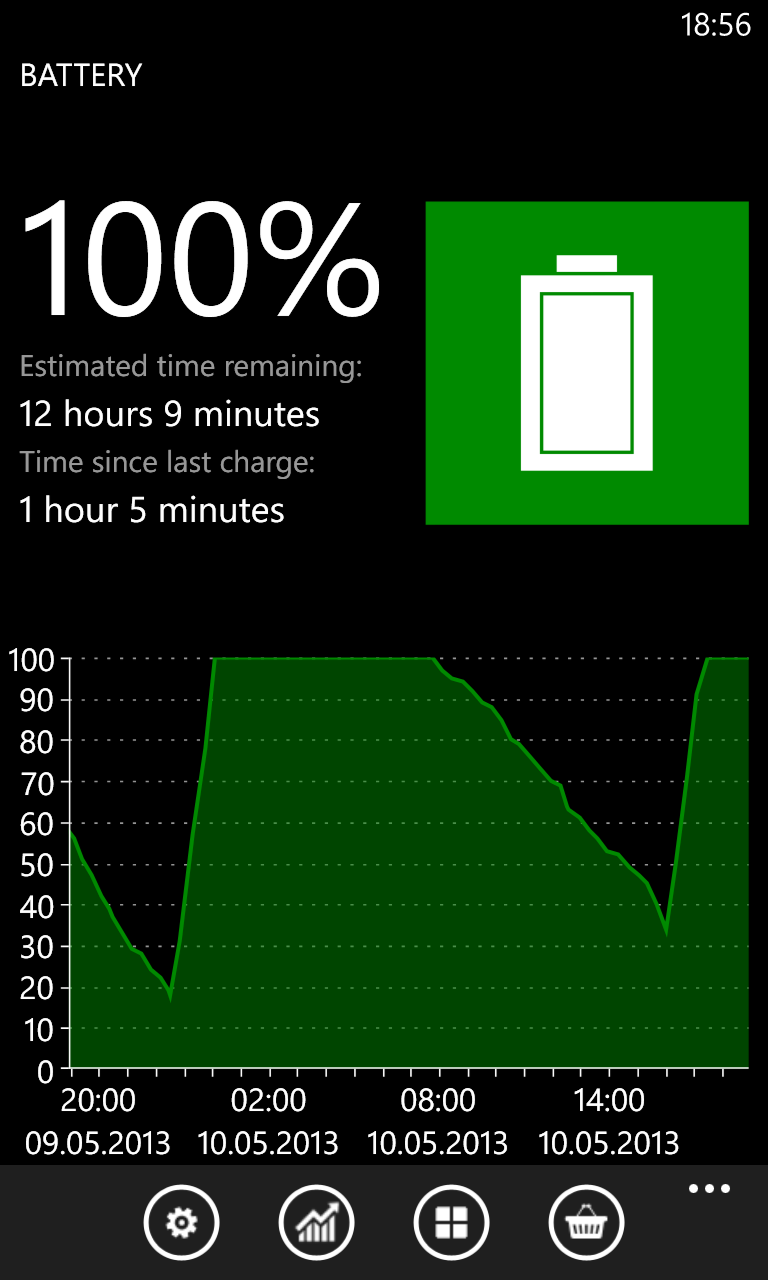
Task: Expand the three-dot overflow menu
Action: (x=709, y=1189)
